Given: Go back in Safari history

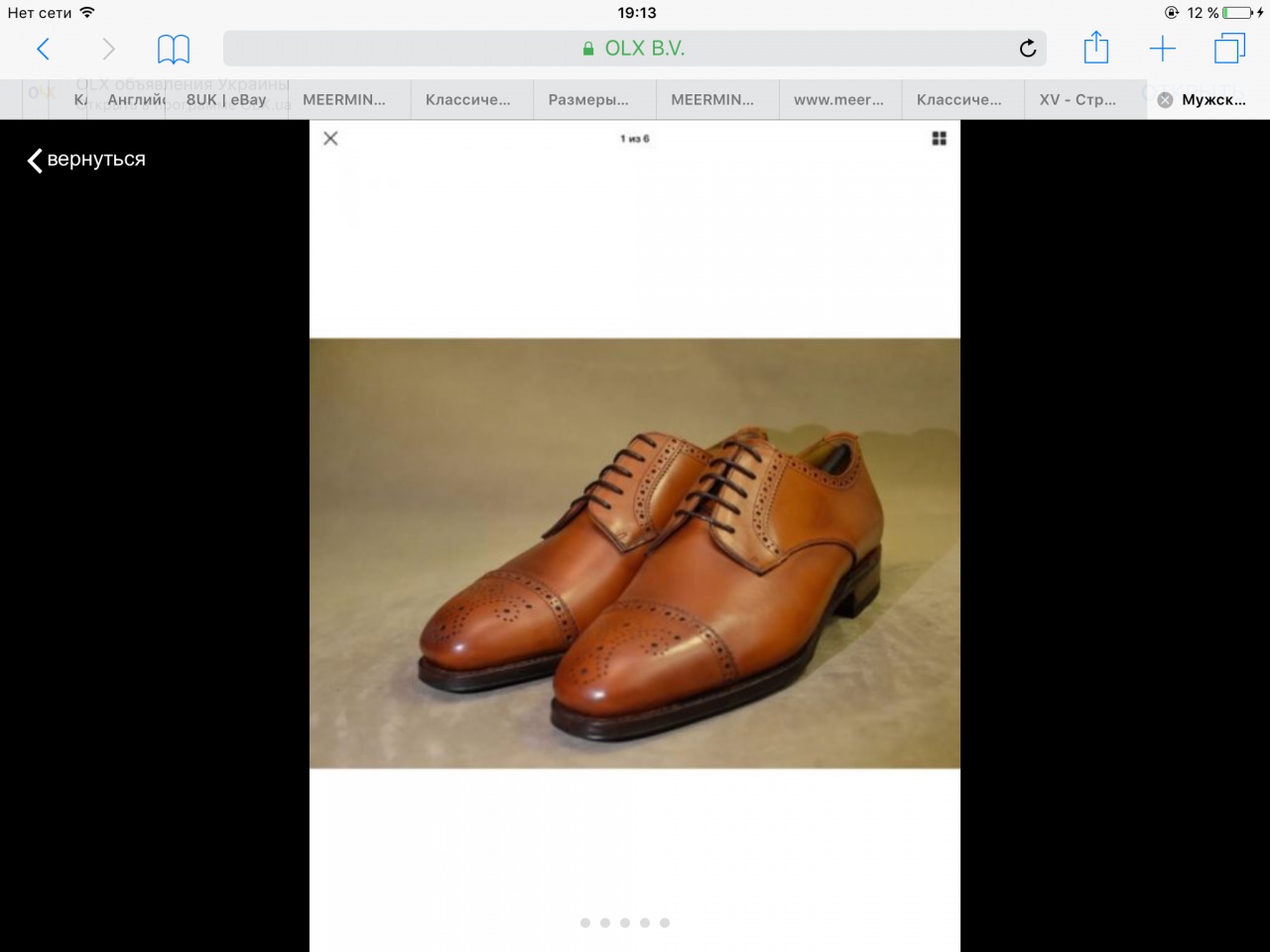Looking at the screenshot, I should (x=43, y=49).
